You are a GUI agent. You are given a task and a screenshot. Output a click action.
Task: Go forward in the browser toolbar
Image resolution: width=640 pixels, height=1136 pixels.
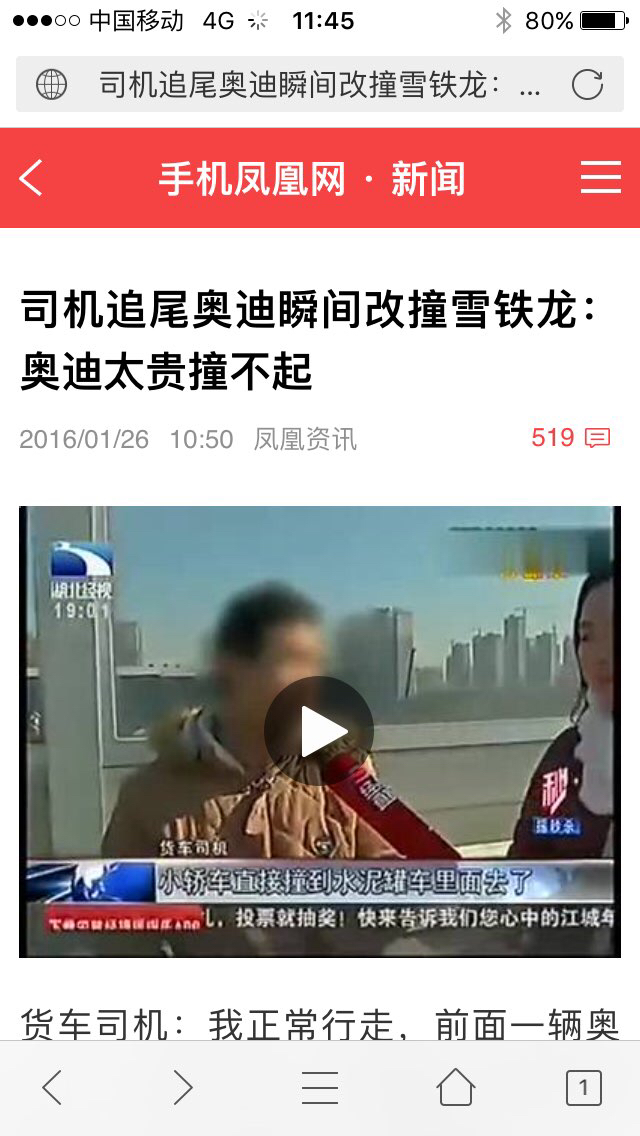(x=183, y=1087)
